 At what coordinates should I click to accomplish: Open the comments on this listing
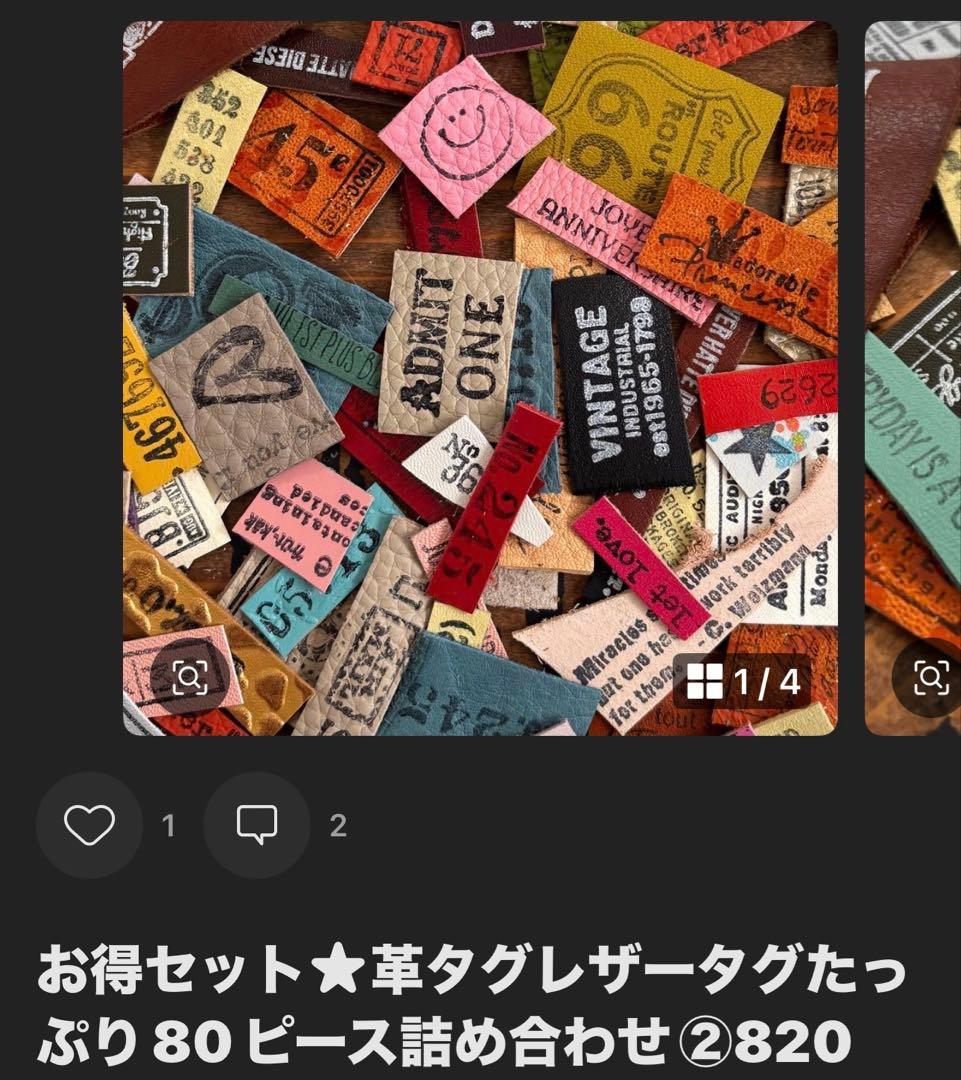pos(257,825)
